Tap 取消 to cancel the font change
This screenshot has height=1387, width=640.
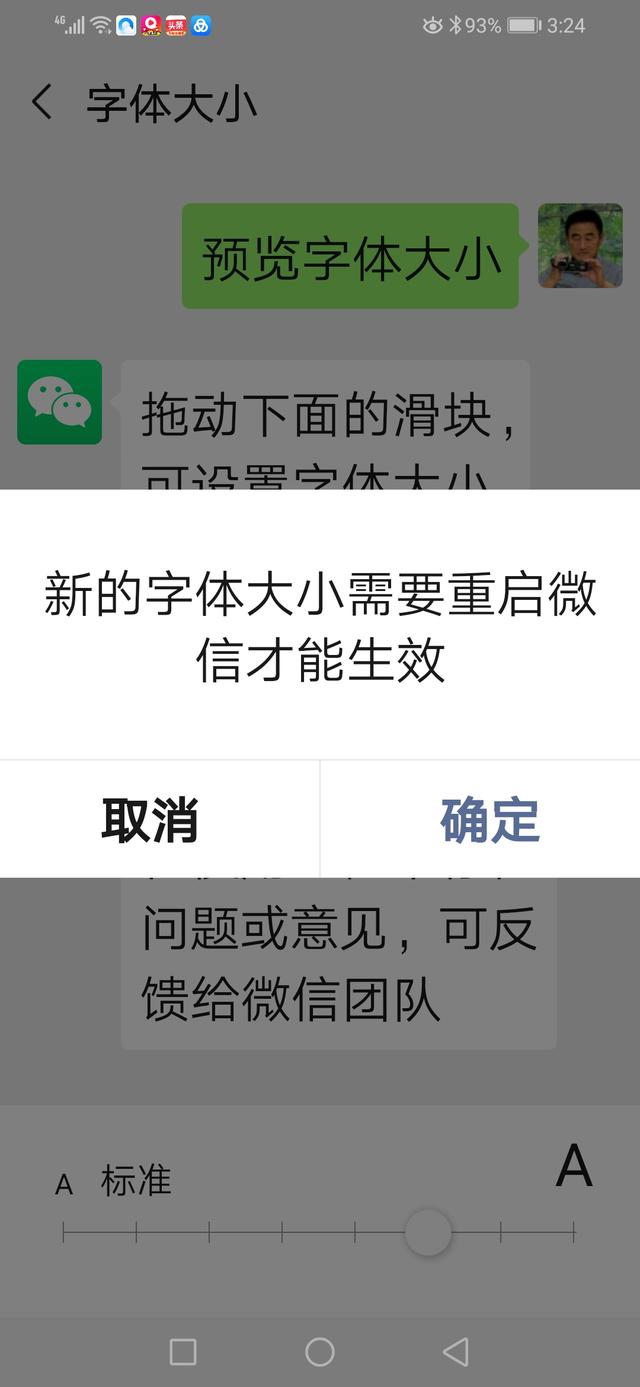(160, 819)
